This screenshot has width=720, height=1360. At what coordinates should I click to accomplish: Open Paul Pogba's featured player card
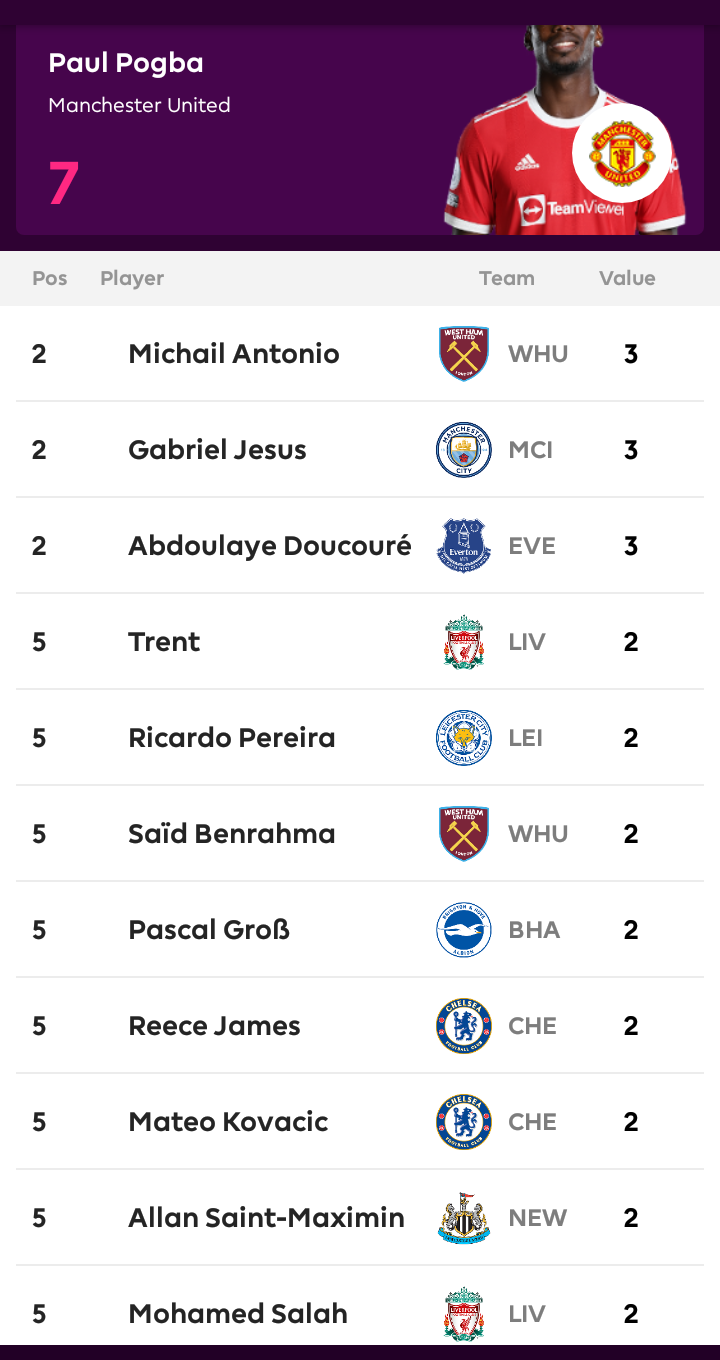click(360, 130)
